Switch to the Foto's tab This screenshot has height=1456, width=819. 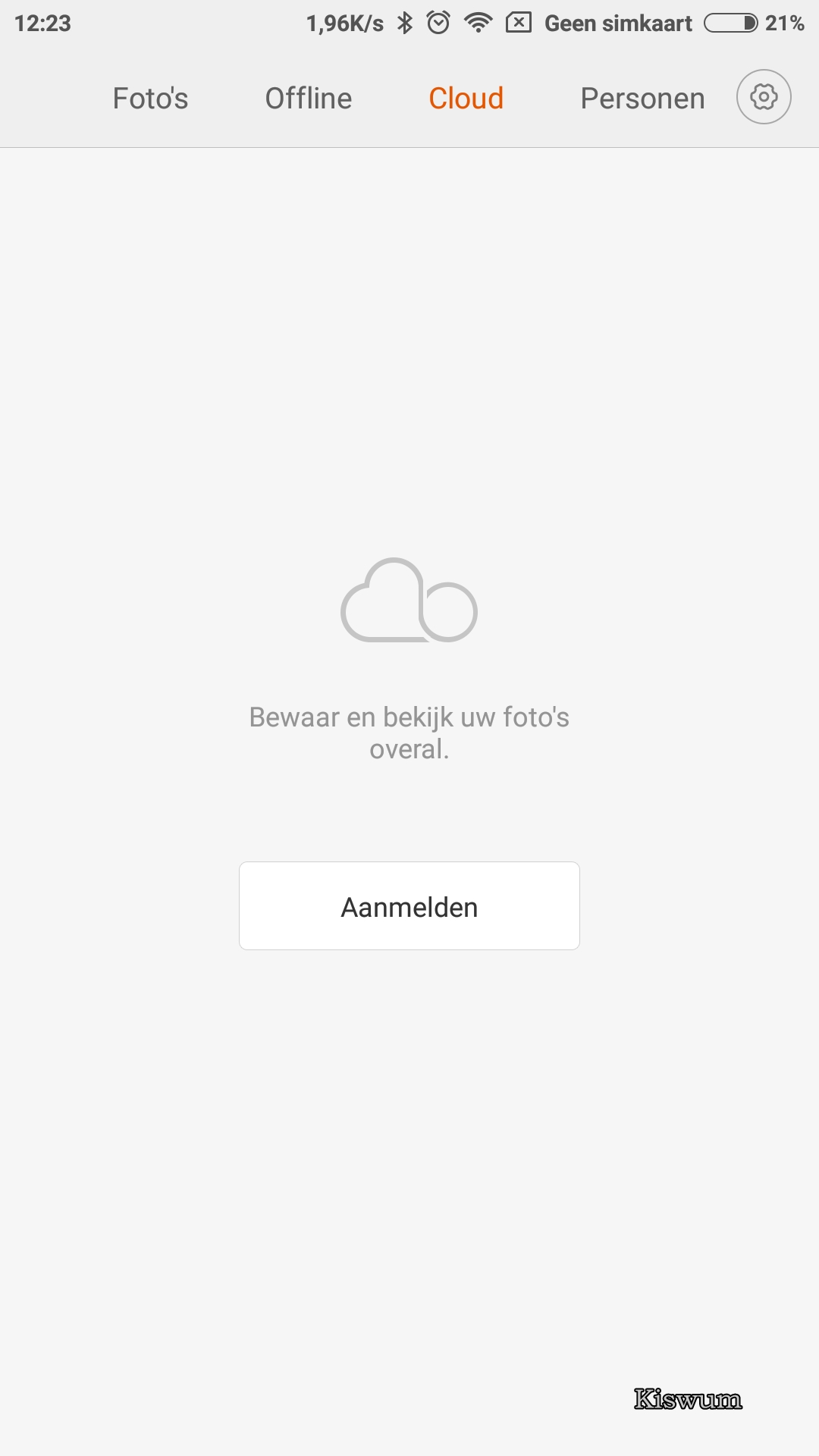[150, 99]
